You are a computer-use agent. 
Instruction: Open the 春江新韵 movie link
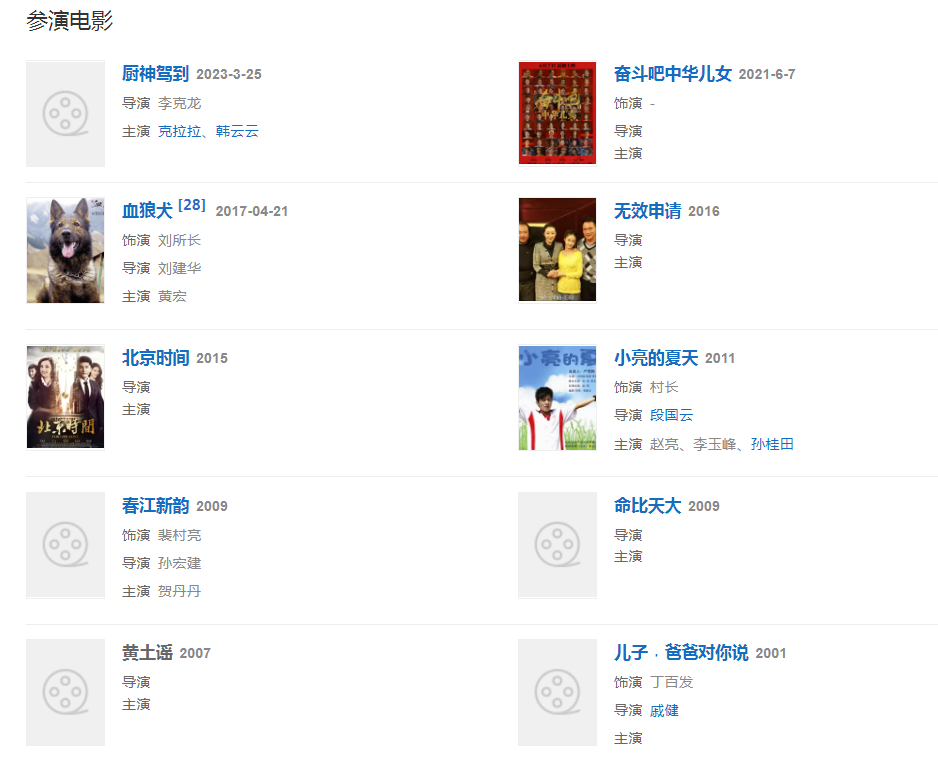click(x=155, y=506)
